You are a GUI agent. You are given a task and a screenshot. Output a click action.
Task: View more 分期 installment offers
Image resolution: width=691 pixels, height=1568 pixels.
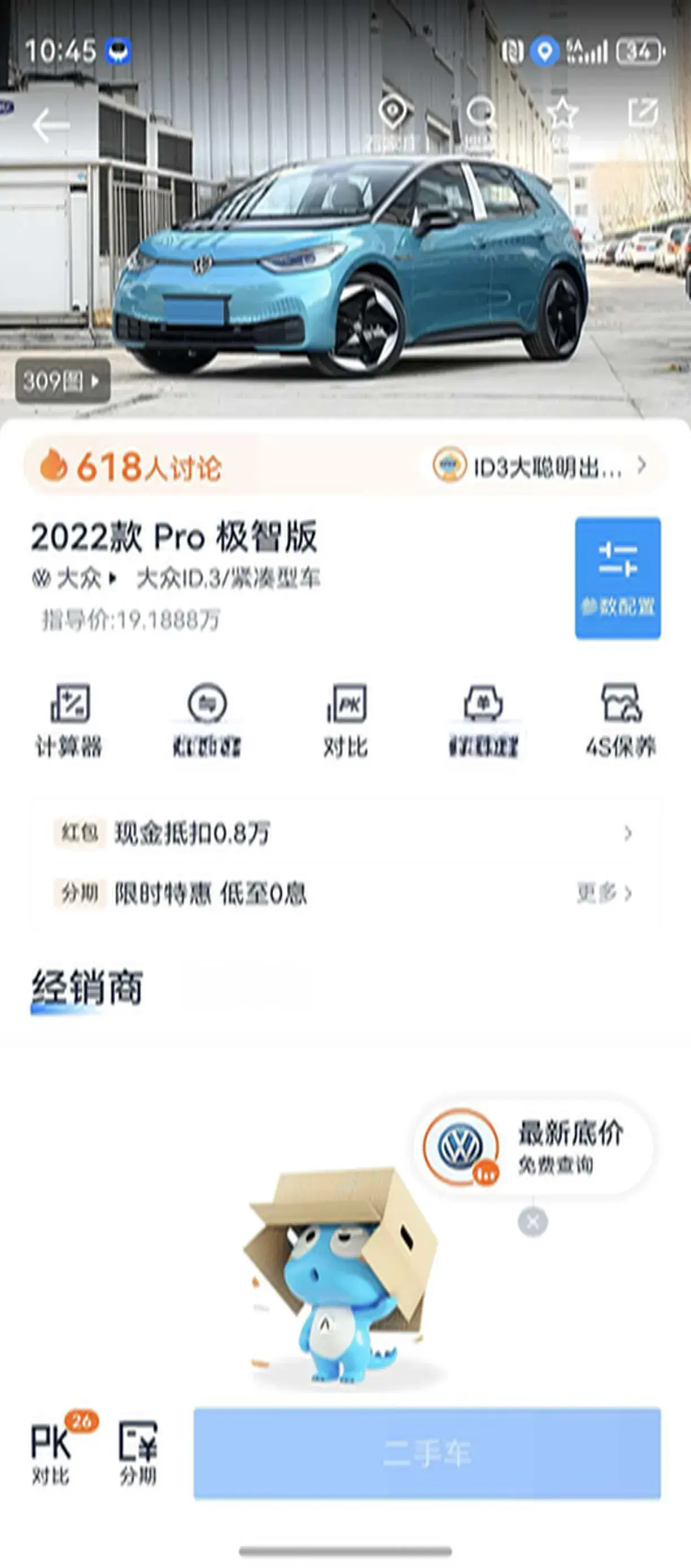click(603, 893)
